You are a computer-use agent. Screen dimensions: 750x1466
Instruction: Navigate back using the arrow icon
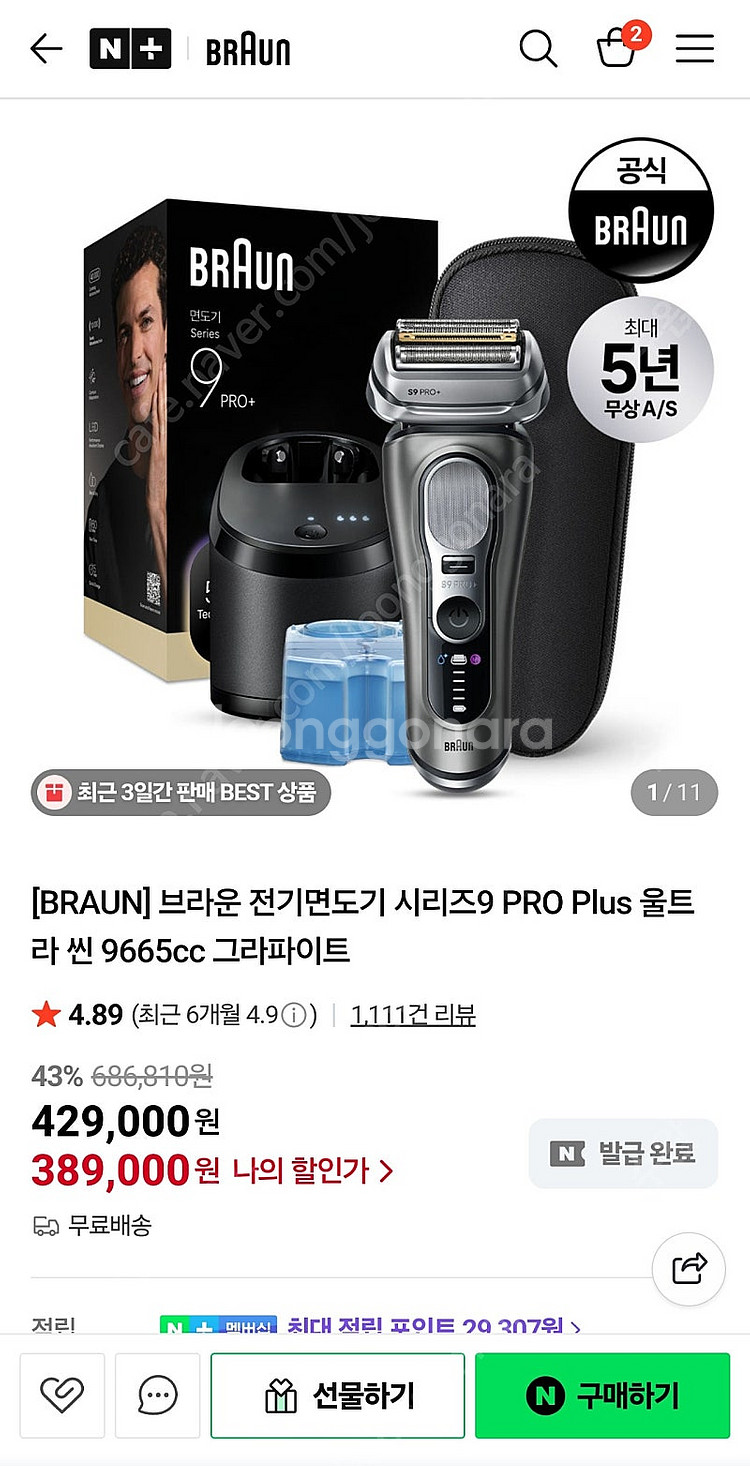click(45, 48)
